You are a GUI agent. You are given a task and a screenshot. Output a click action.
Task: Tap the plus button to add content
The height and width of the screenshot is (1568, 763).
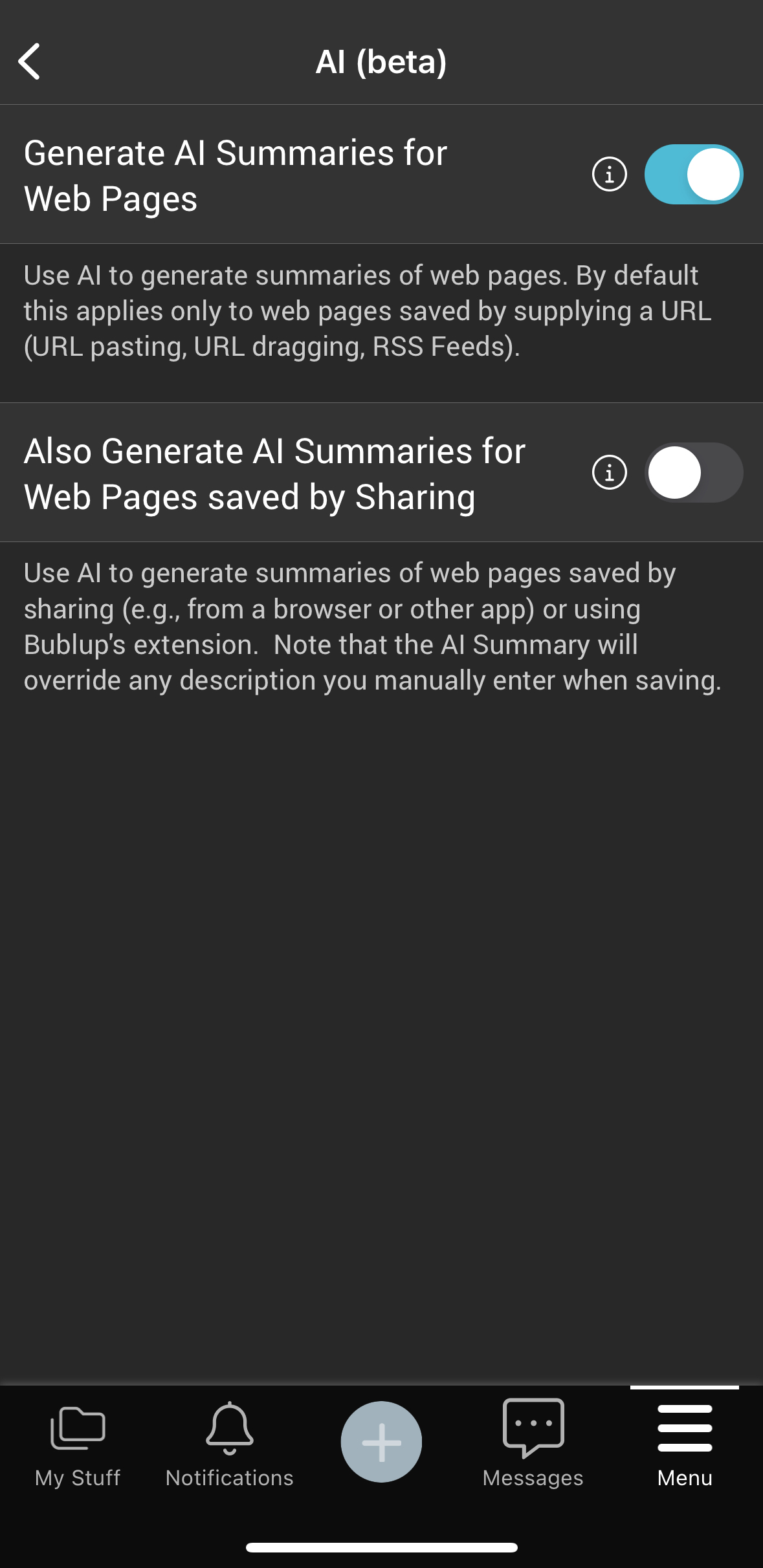coord(381,1442)
